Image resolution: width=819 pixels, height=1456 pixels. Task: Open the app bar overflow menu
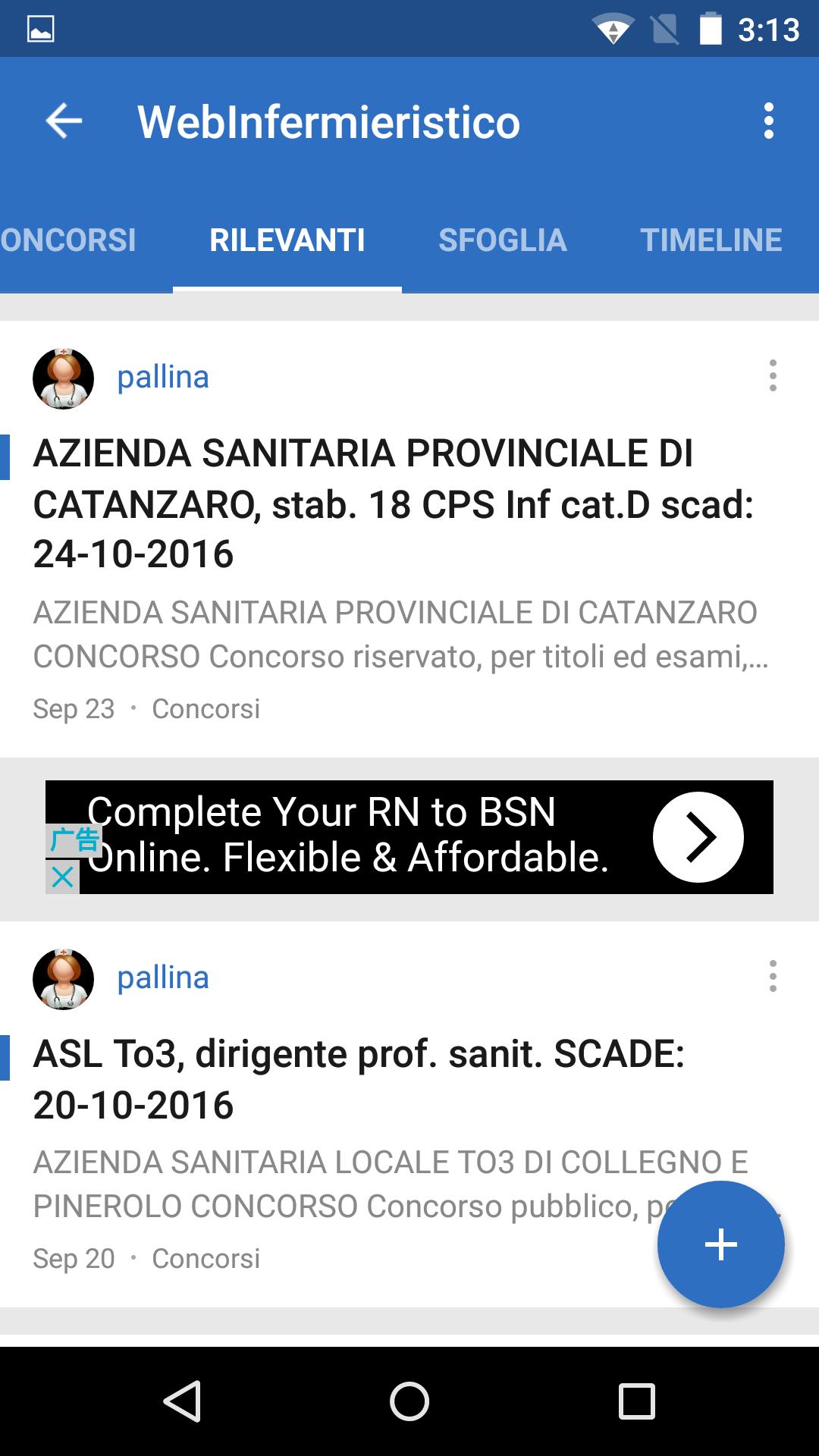(x=768, y=121)
